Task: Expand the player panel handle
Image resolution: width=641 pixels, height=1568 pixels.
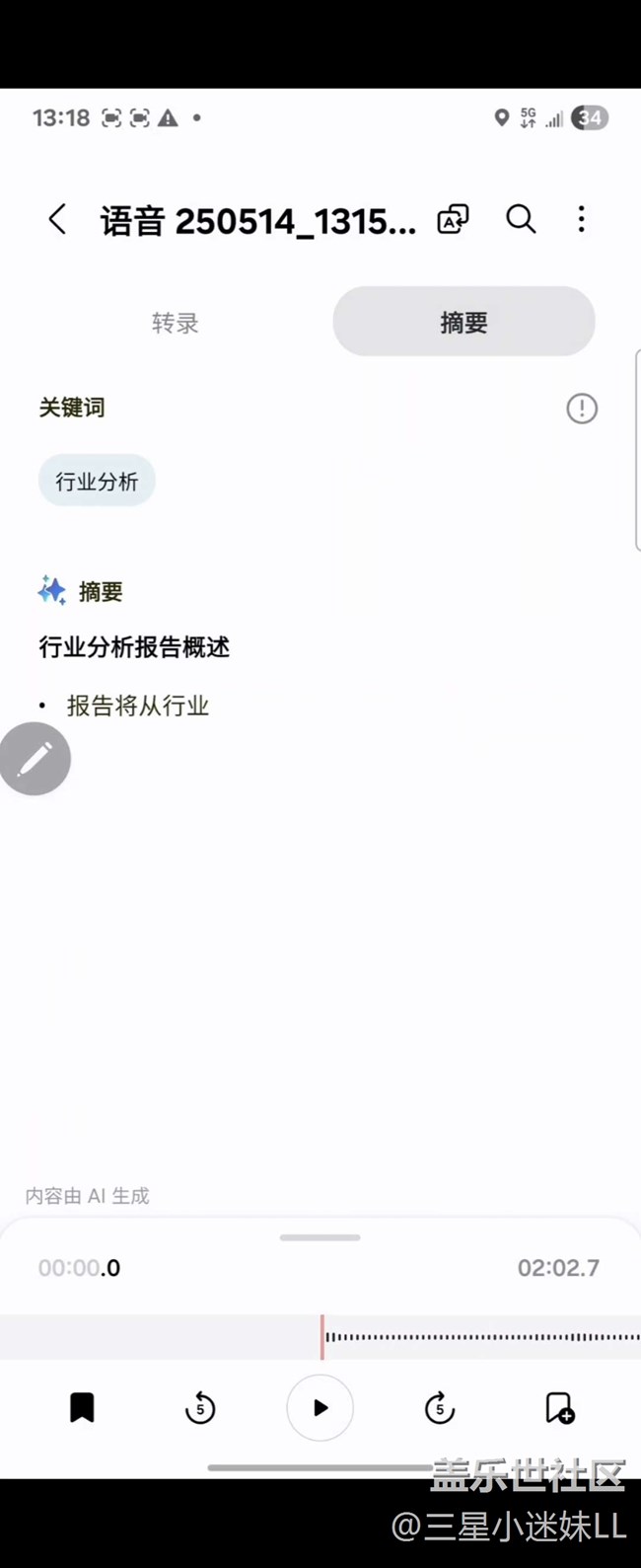Action: click(320, 1237)
